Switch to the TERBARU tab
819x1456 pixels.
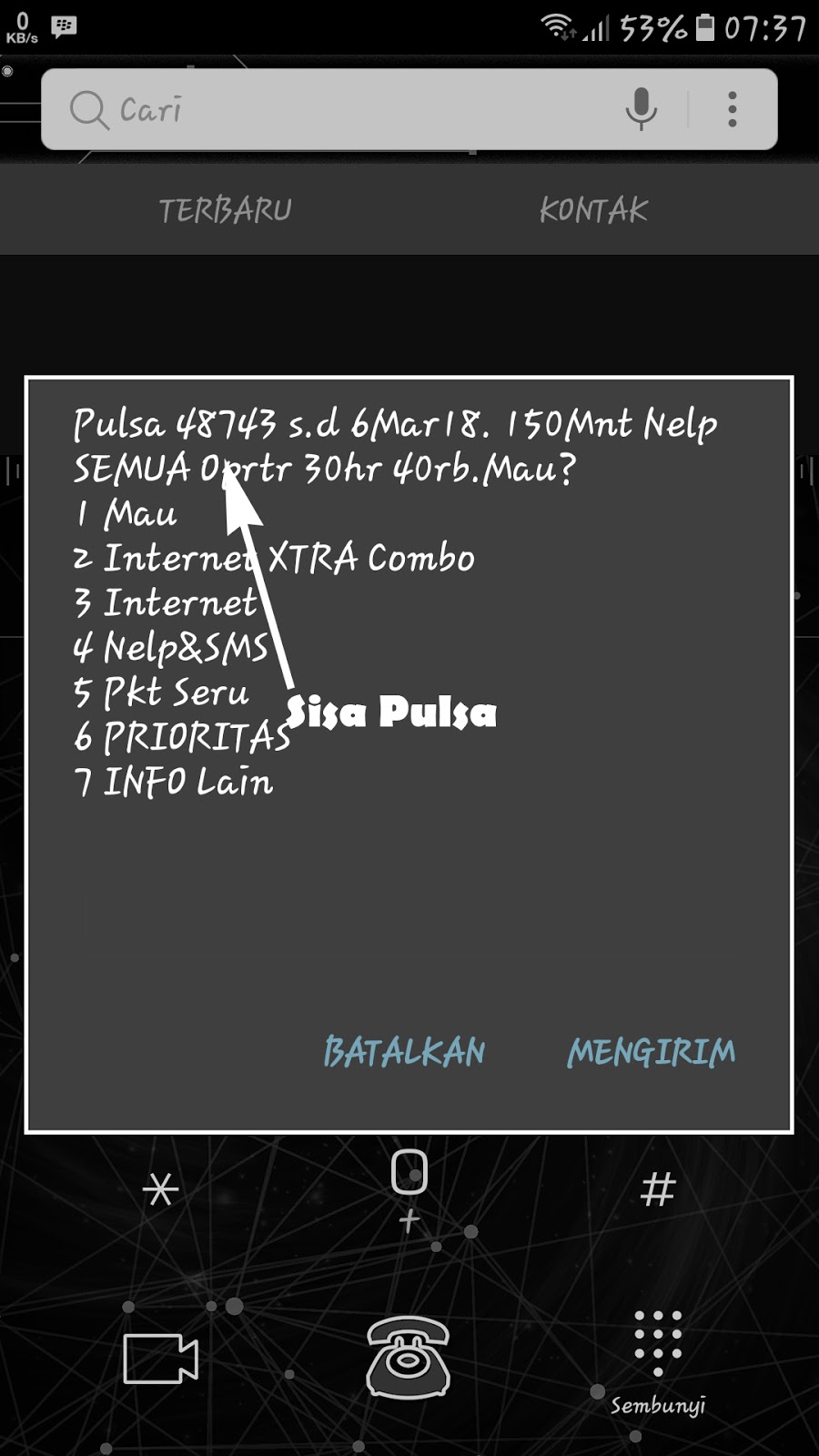(225, 210)
